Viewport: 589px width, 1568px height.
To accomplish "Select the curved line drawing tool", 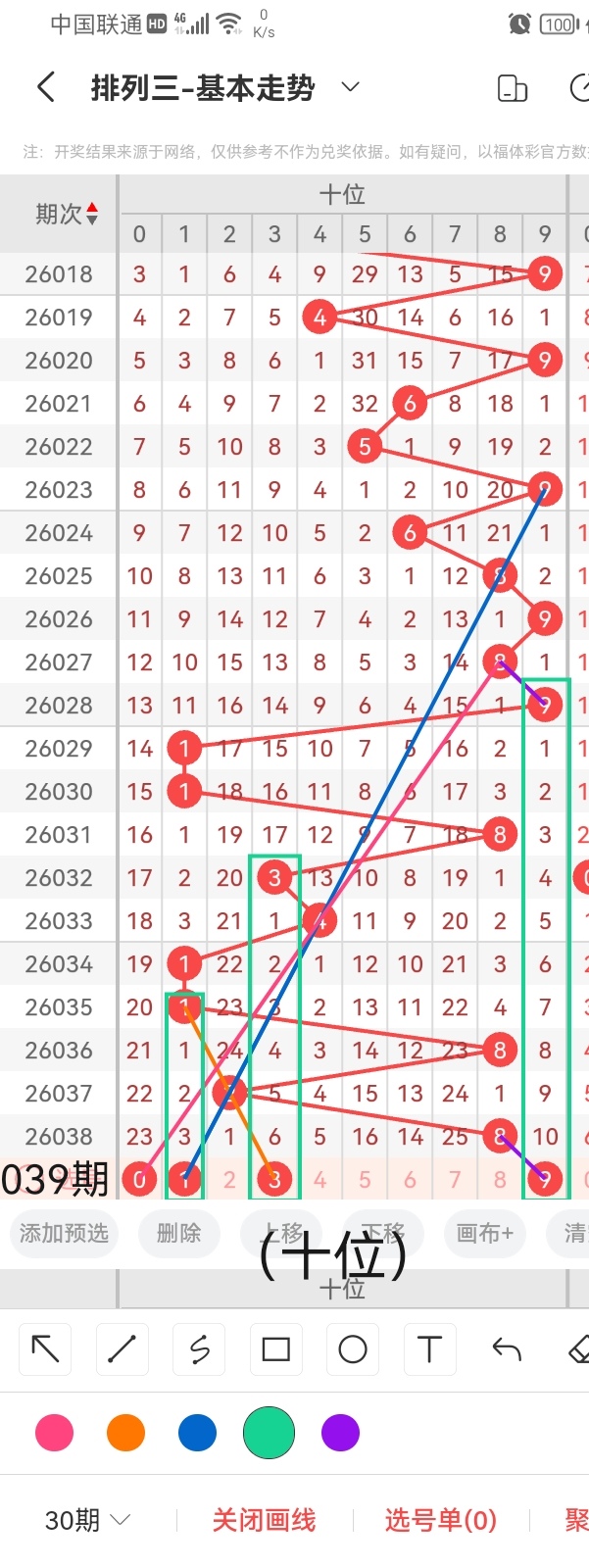I will point(199,1349).
